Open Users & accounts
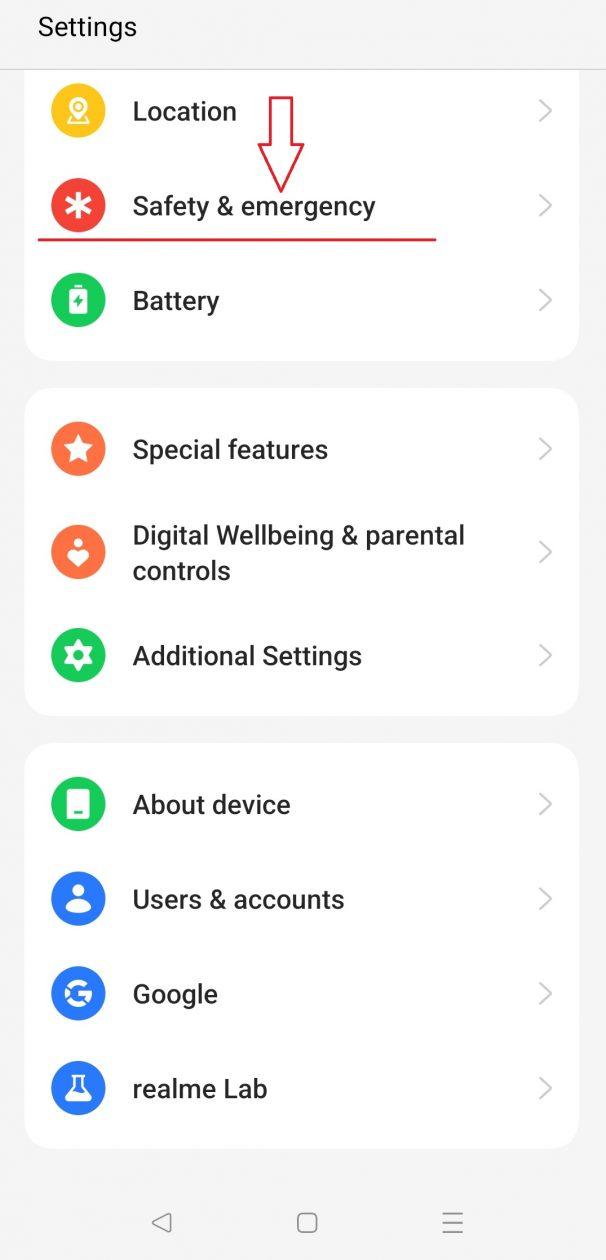This screenshot has width=606, height=1260. pyautogui.click(x=302, y=900)
